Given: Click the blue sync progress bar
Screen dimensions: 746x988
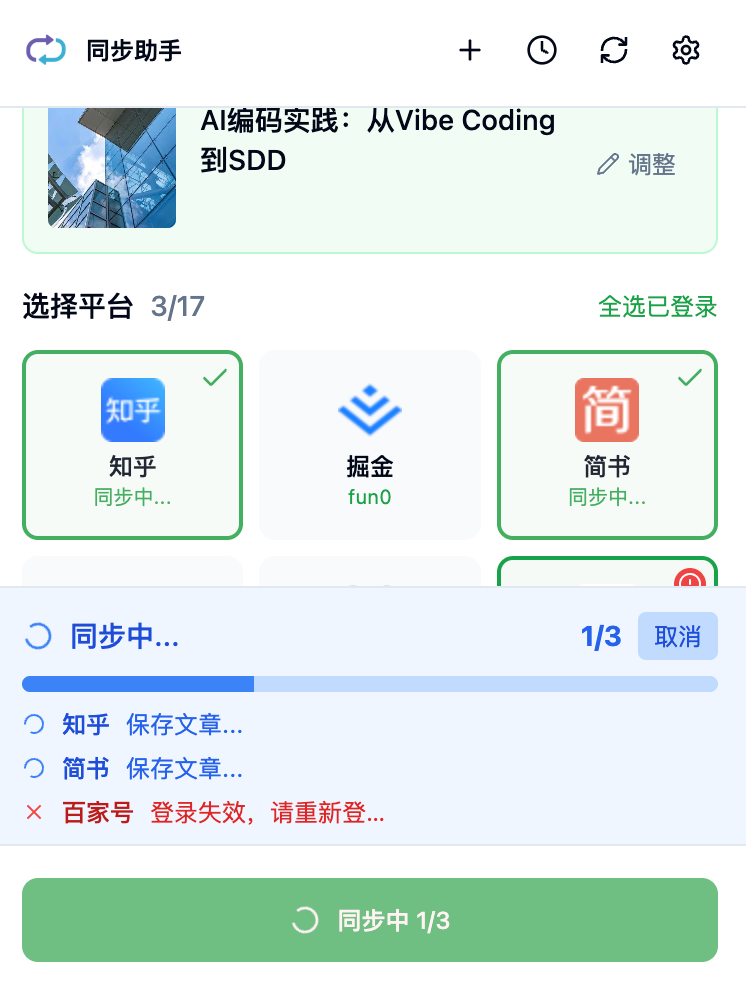Looking at the screenshot, I should point(369,684).
